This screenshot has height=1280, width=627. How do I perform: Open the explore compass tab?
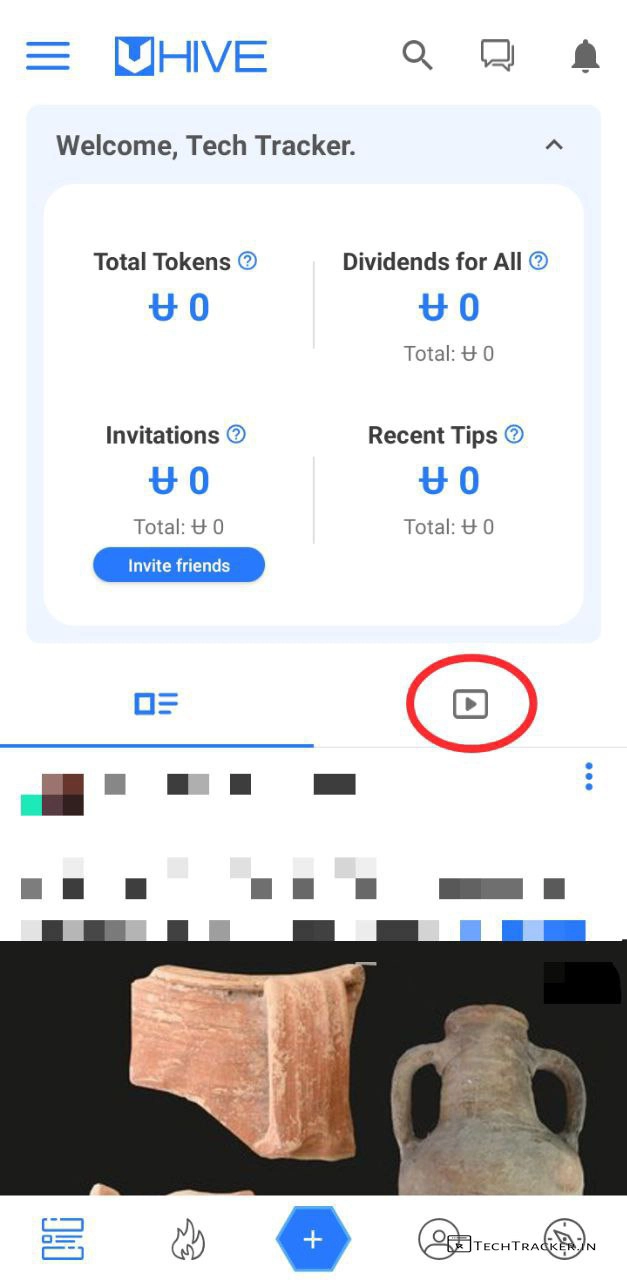(564, 1239)
